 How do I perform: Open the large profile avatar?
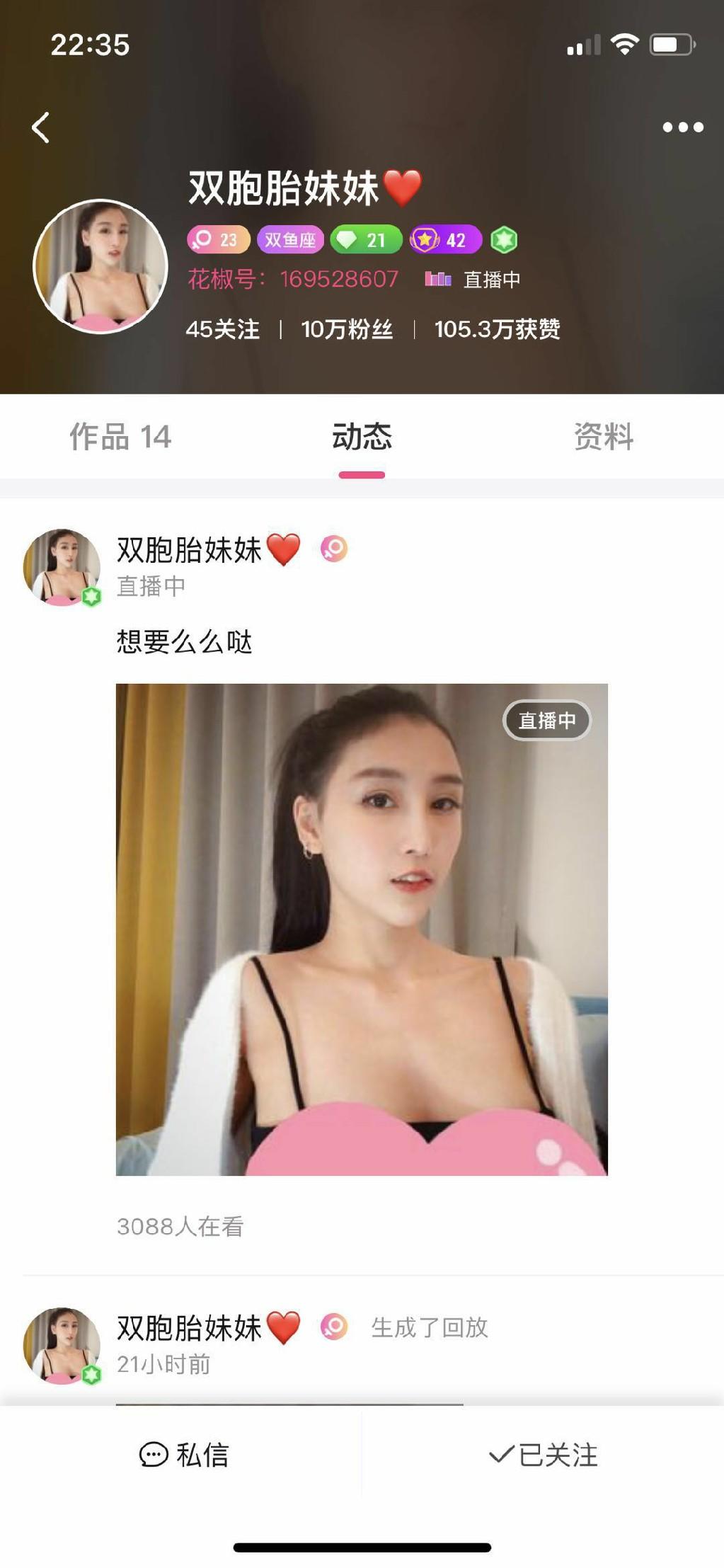coord(100,266)
